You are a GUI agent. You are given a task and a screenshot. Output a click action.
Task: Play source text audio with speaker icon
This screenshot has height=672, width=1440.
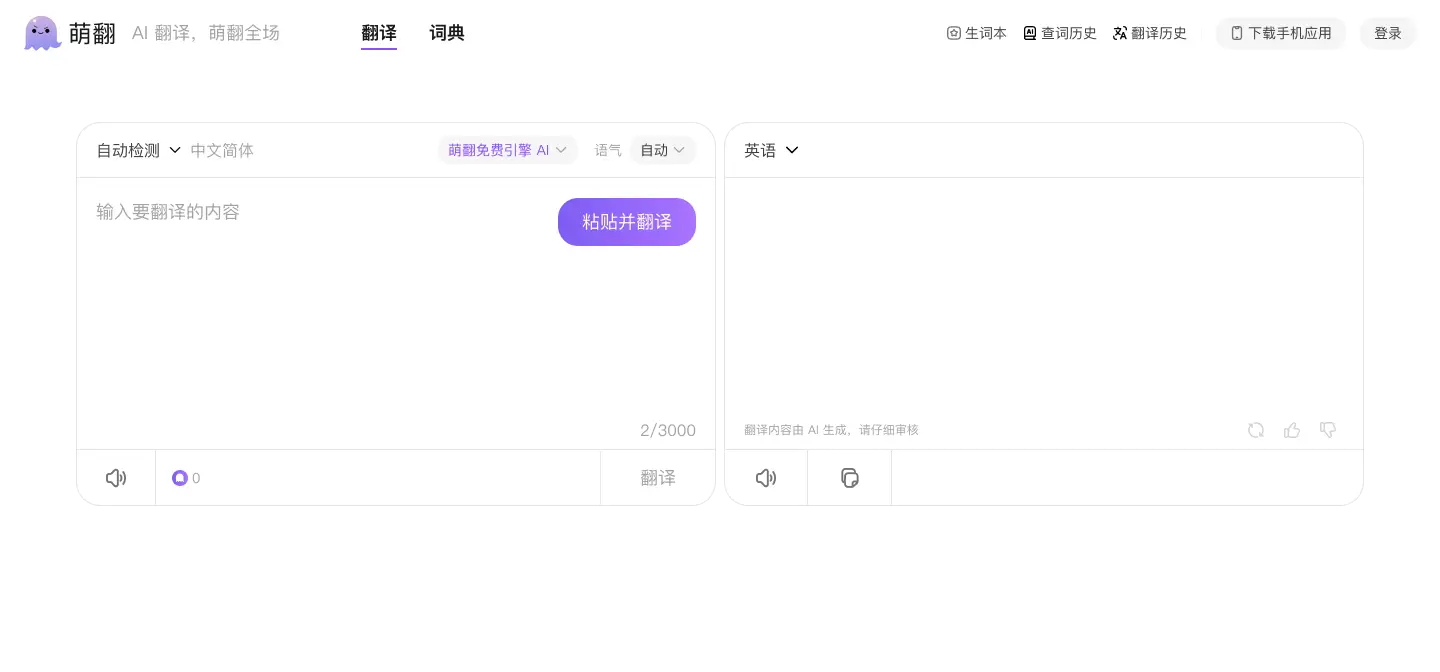tap(116, 478)
